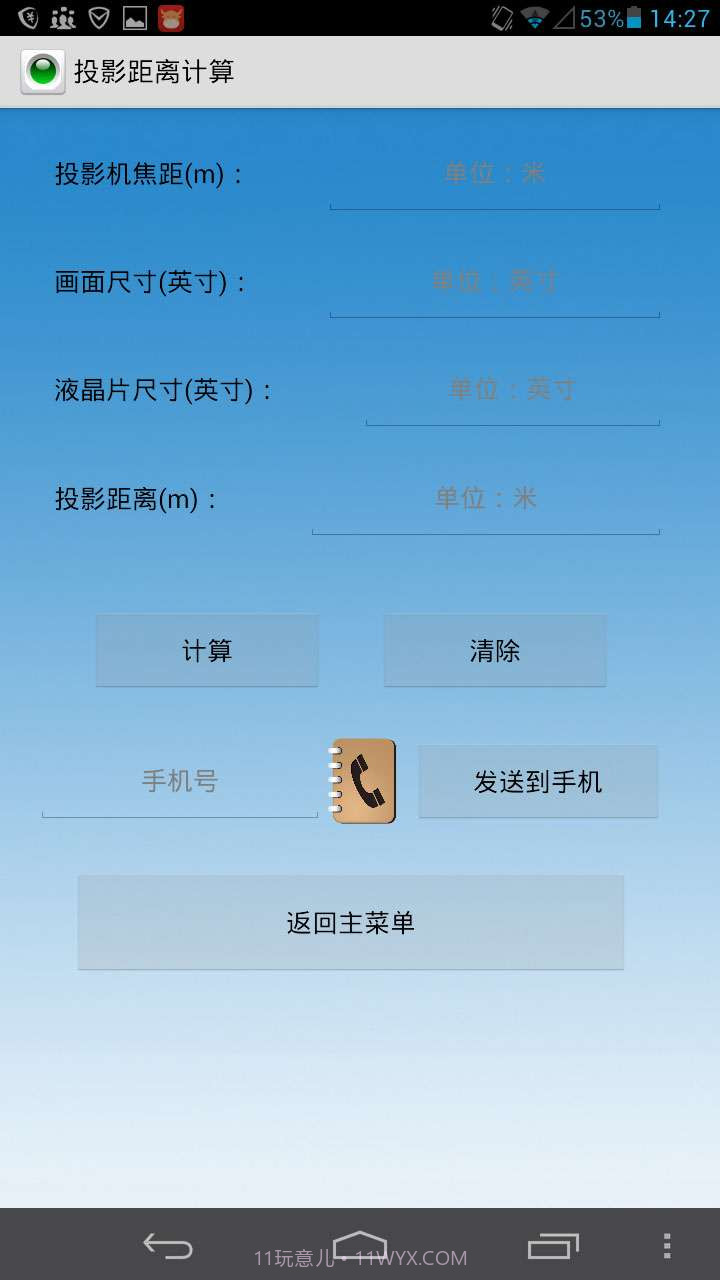The height and width of the screenshot is (1280, 720).
Task: Open the overflow menu with three dots
Action: point(667,1247)
